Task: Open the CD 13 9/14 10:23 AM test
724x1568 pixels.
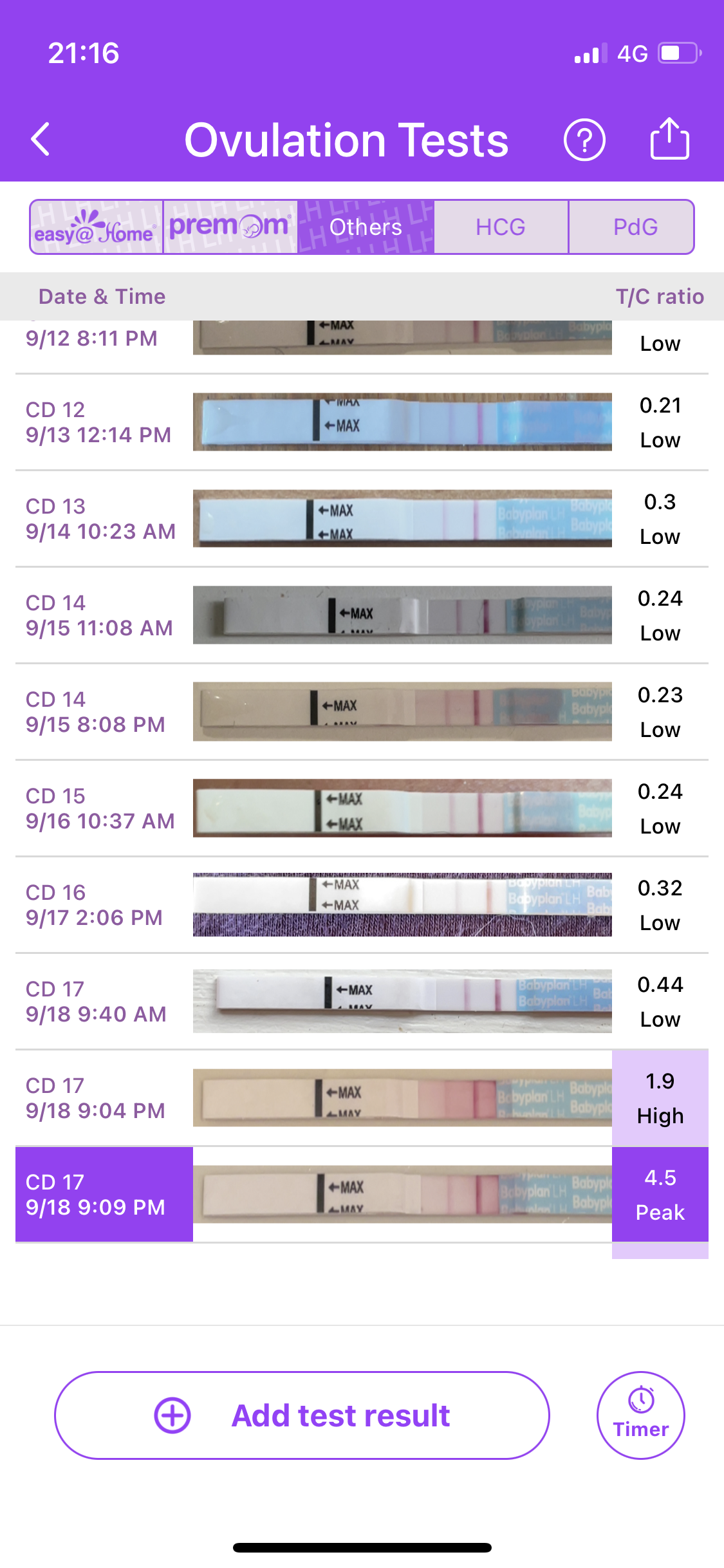Action: 360,519
